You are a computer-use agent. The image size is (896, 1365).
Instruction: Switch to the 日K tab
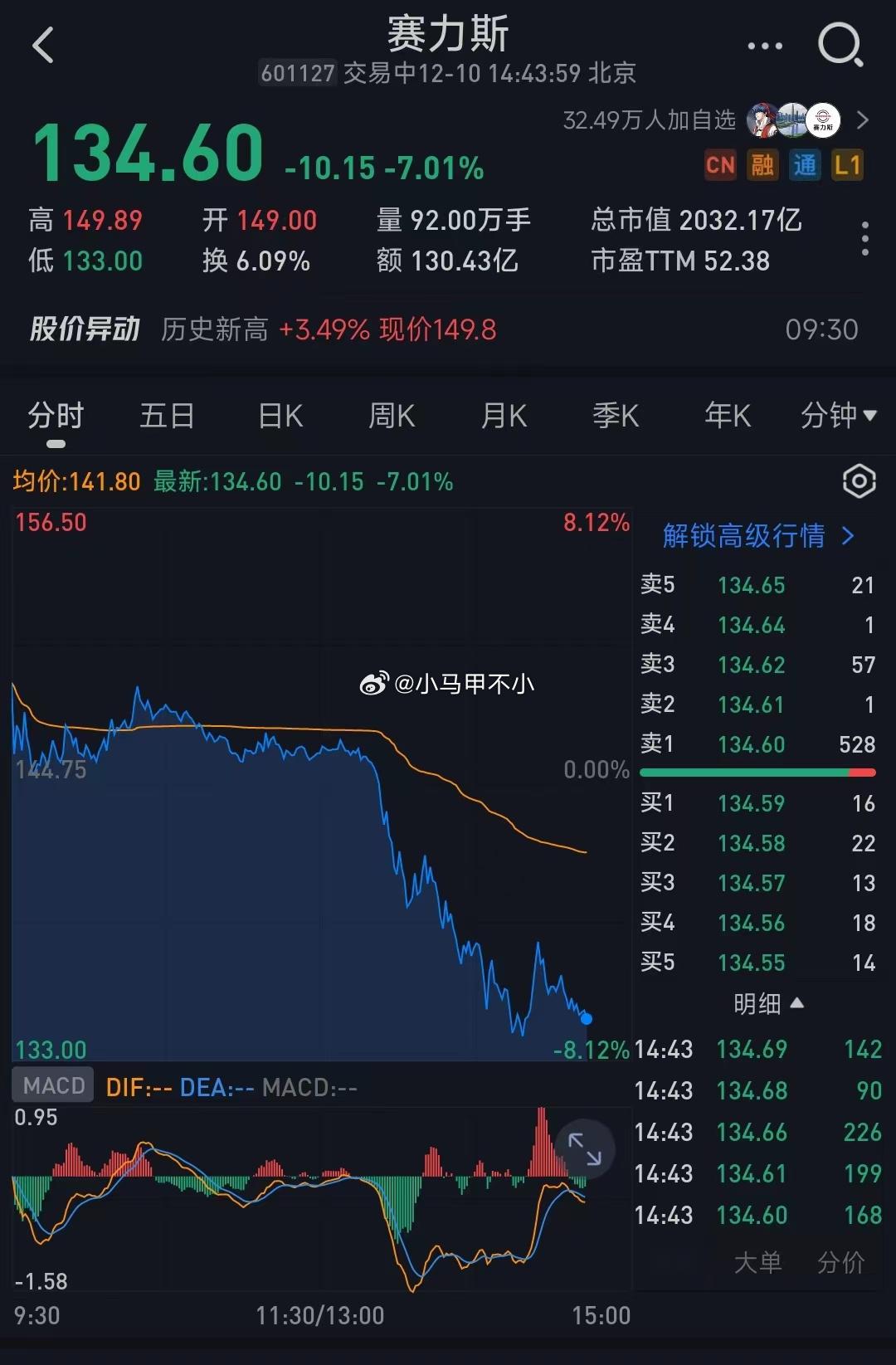pyautogui.click(x=279, y=416)
